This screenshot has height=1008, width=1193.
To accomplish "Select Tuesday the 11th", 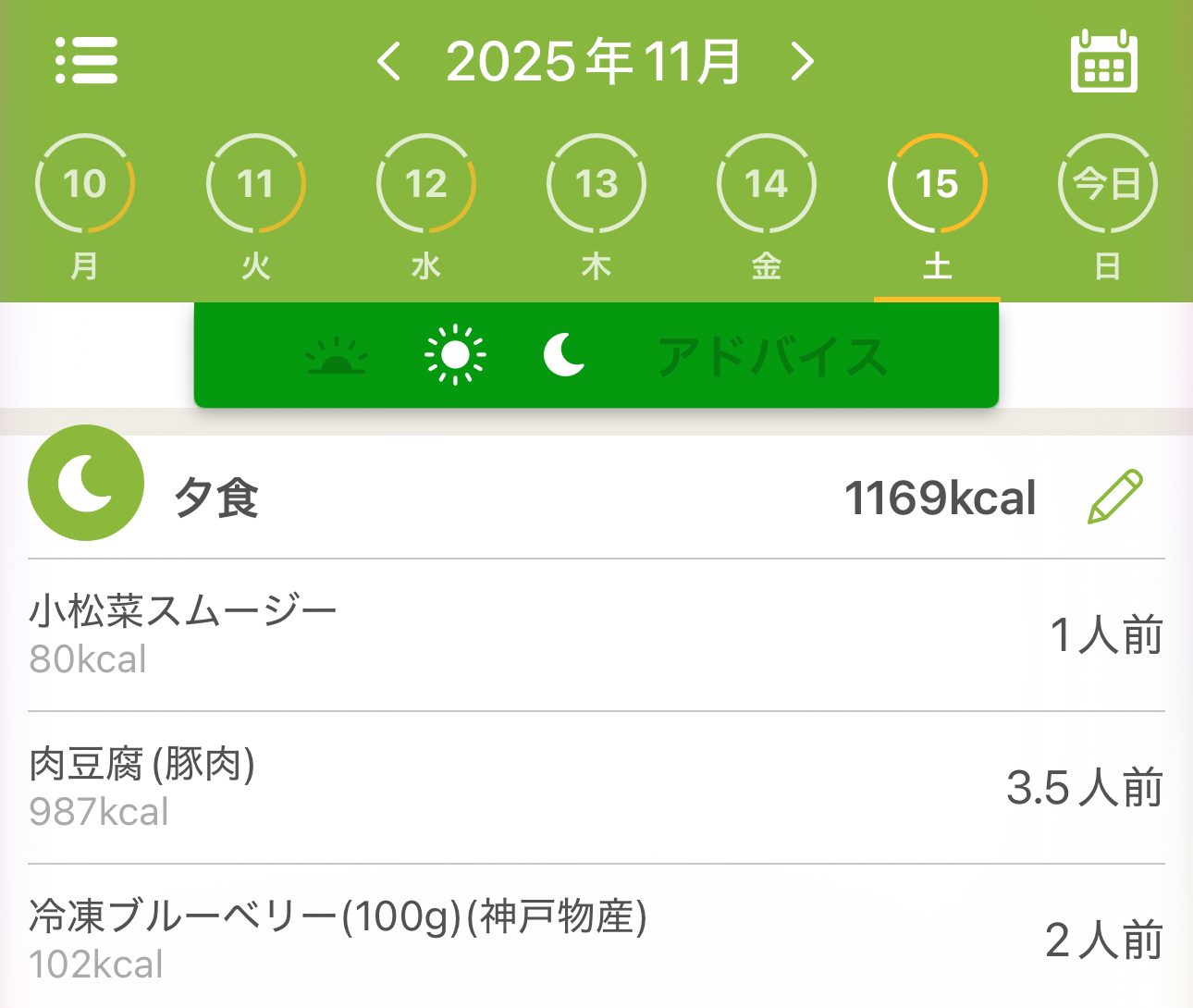I will 255,184.
